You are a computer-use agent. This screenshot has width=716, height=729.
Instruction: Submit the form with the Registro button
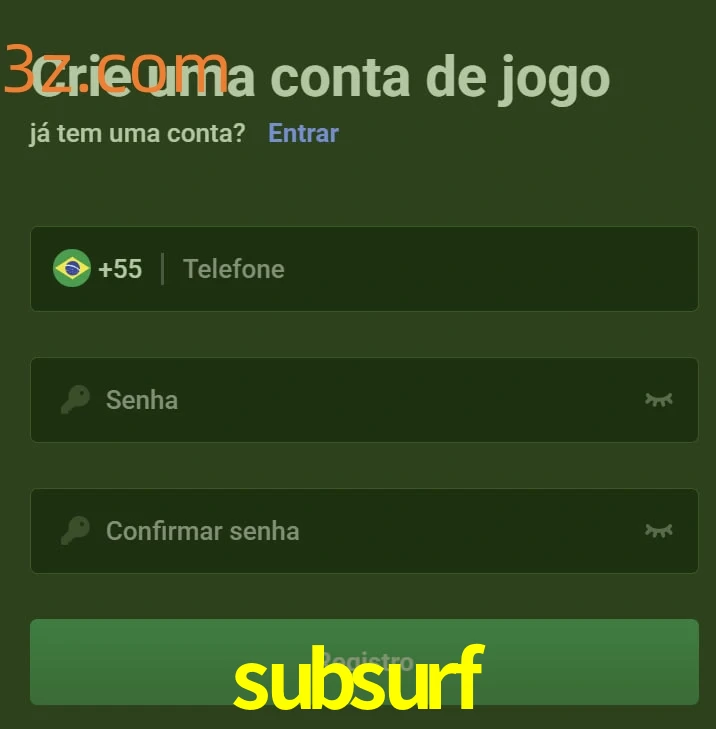click(364, 661)
